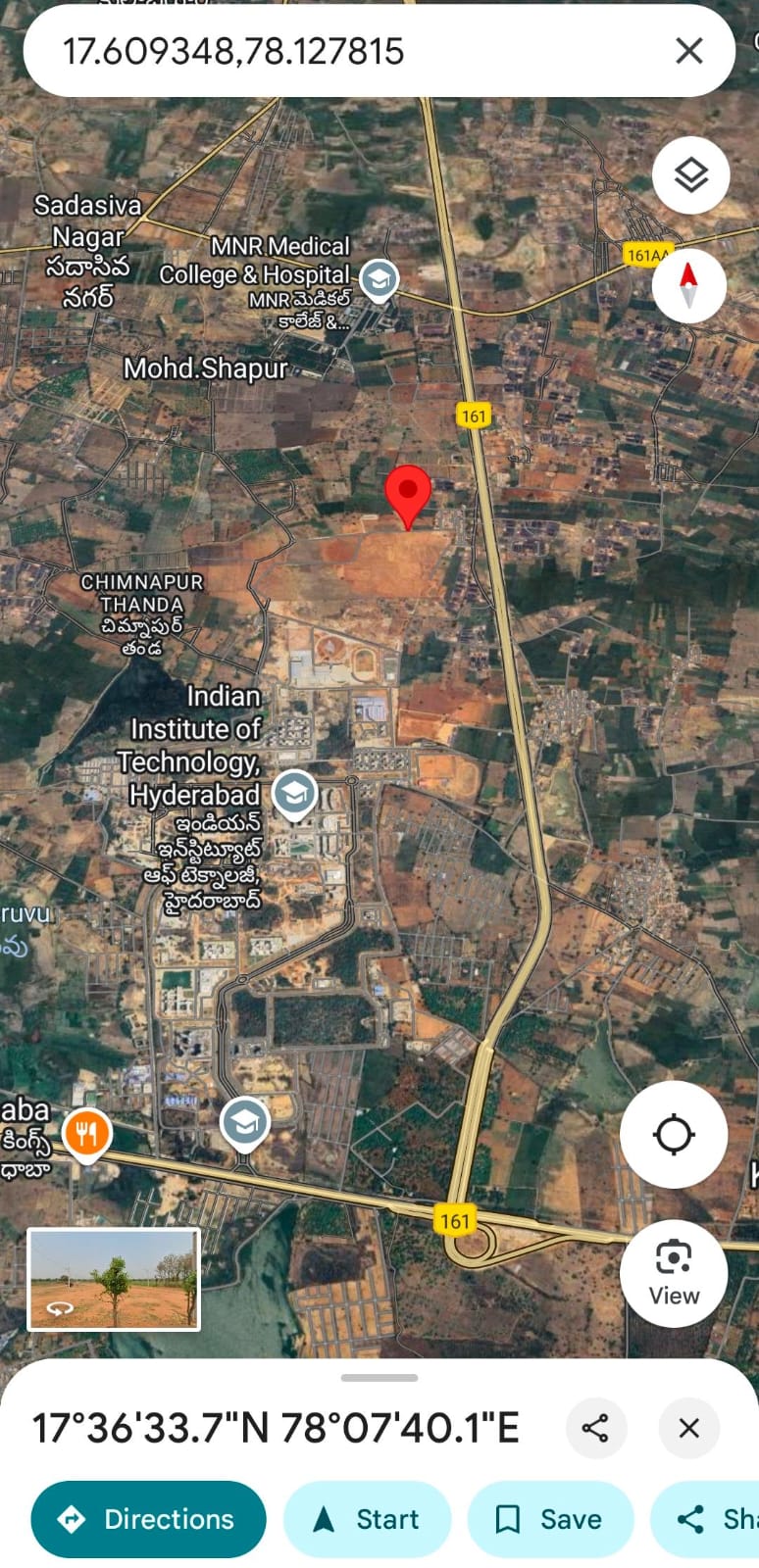Open the map layers selector

click(690, 175)
